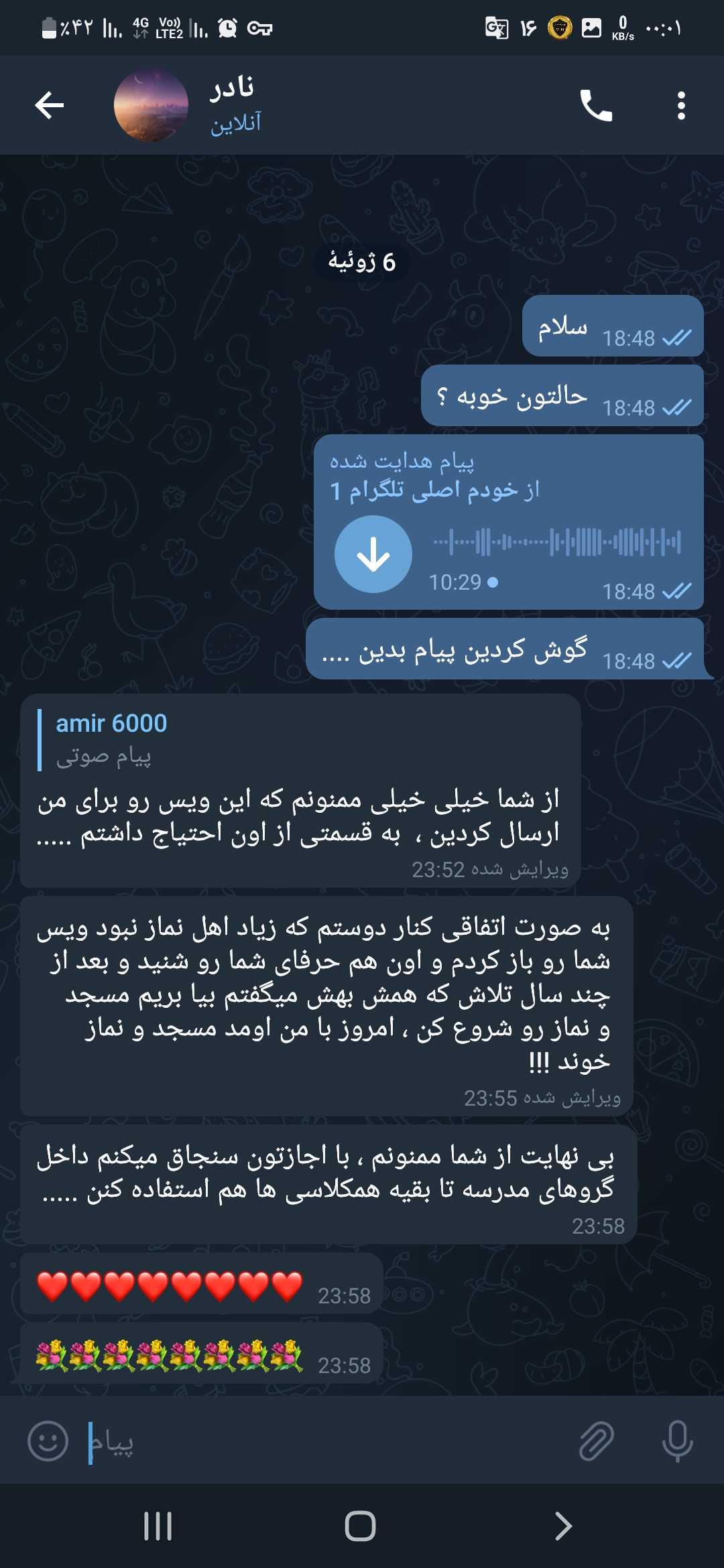Jump to the quoted amir 6000 voice message
Image resolution: width=724 pixels, height=1568 pixels.
coord(111,739)
